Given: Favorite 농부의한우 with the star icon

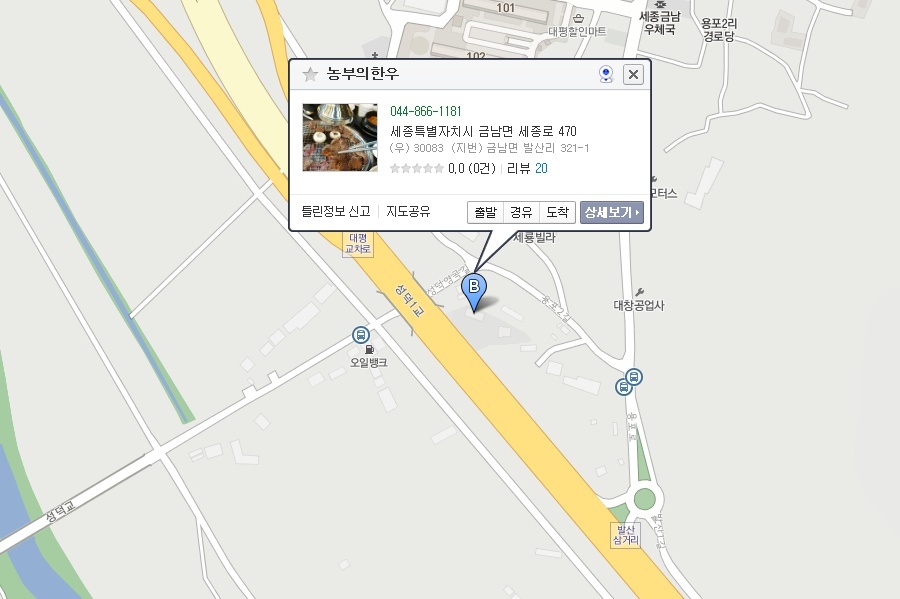Looking at the screenshot, I should click(x=311, y=74).
